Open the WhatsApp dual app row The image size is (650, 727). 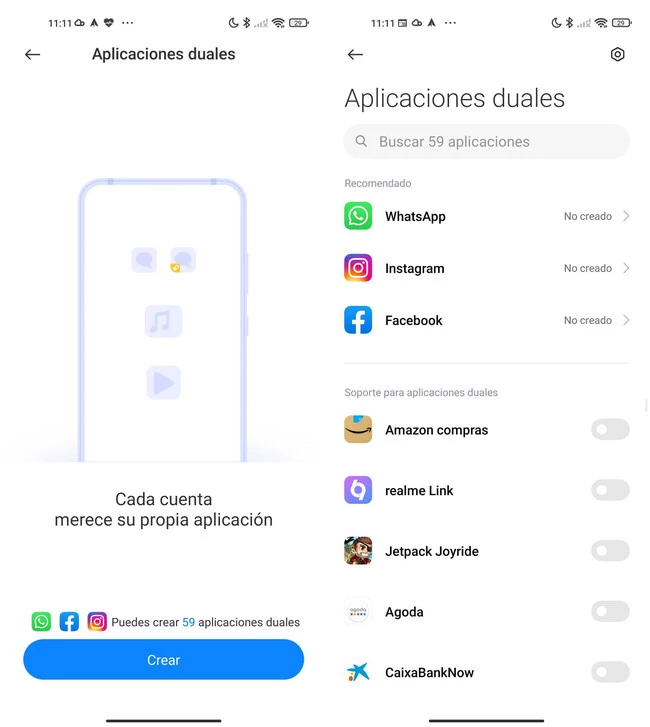tap(486, 216)
